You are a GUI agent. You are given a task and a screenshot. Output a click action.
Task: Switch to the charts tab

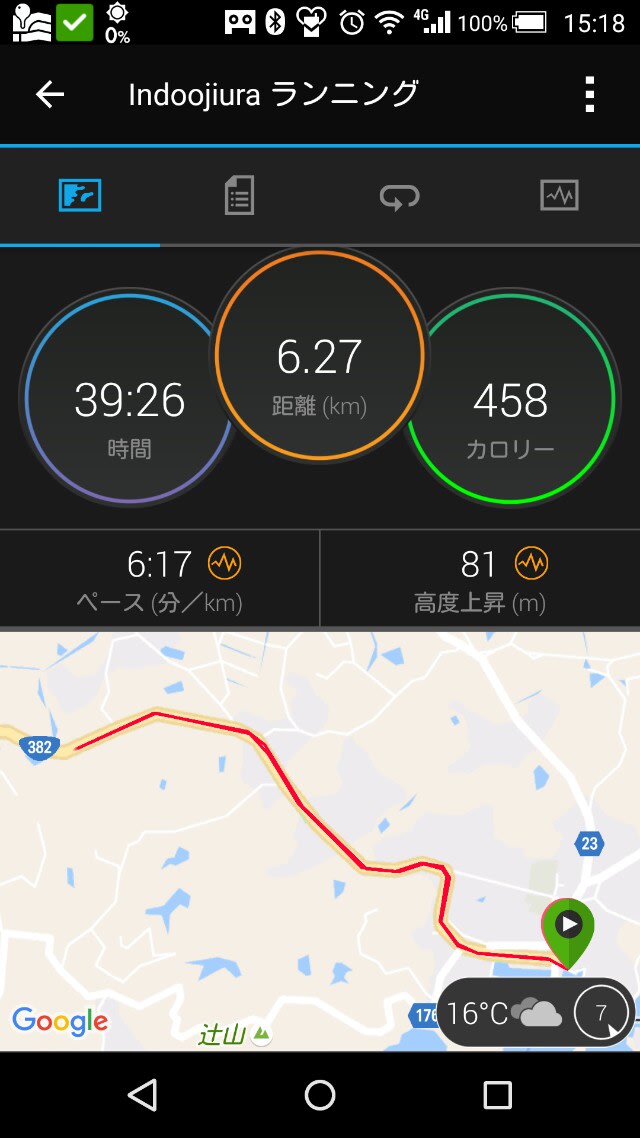tap(559, 195)
